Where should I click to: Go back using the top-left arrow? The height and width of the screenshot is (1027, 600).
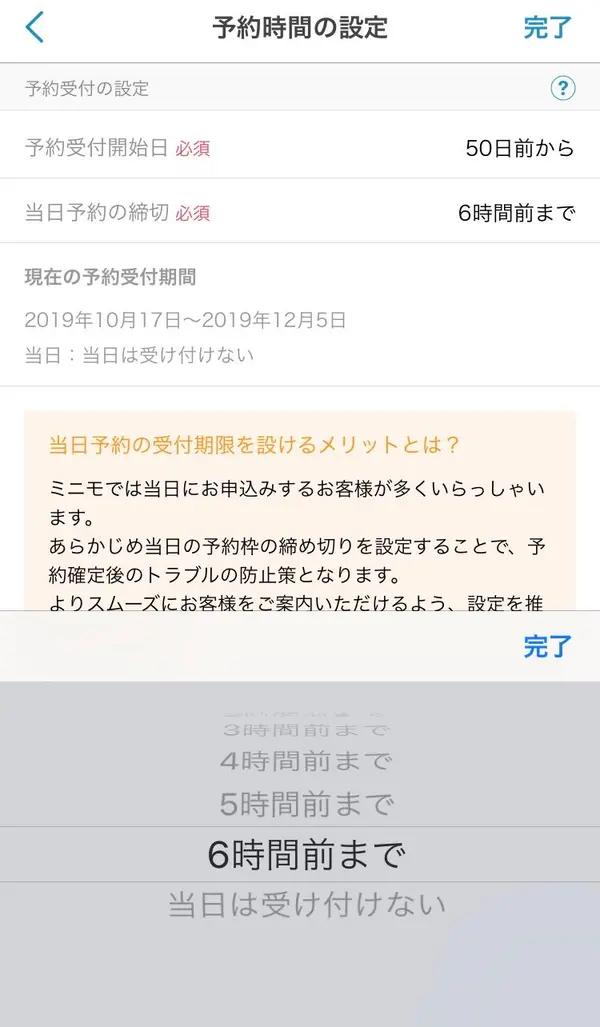(35, 28)
